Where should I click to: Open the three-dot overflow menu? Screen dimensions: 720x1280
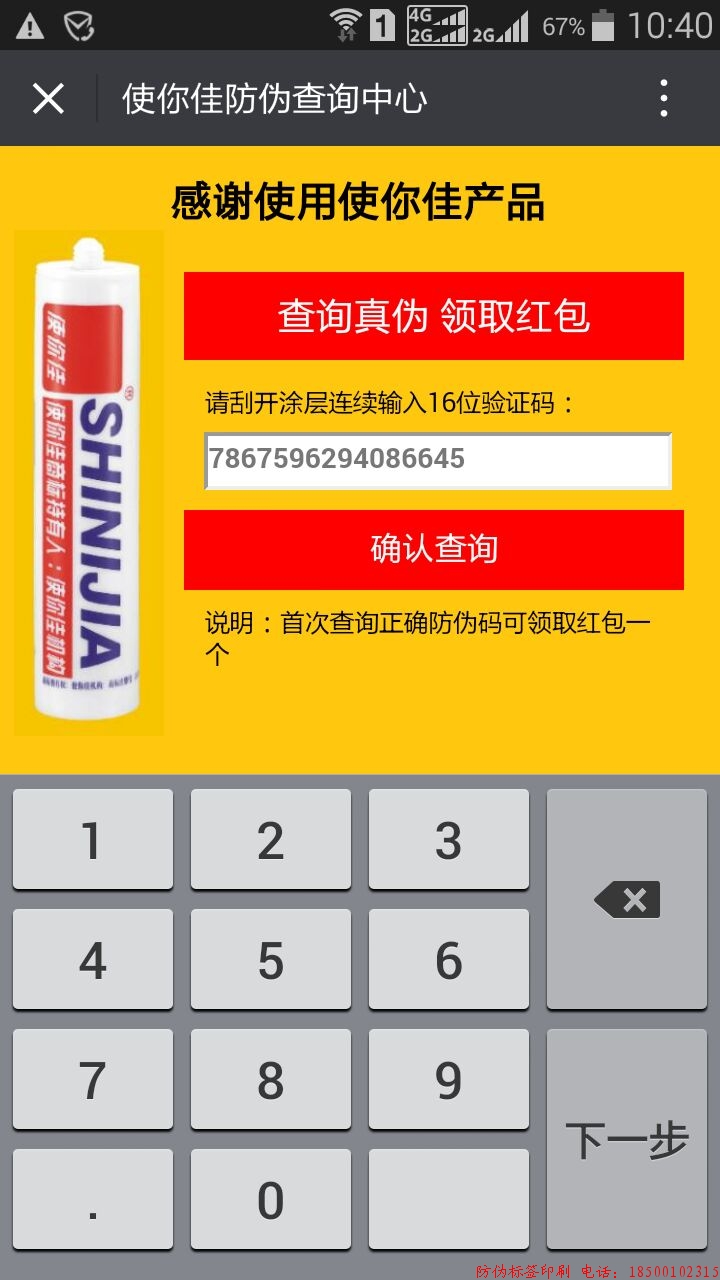[663, 99]
